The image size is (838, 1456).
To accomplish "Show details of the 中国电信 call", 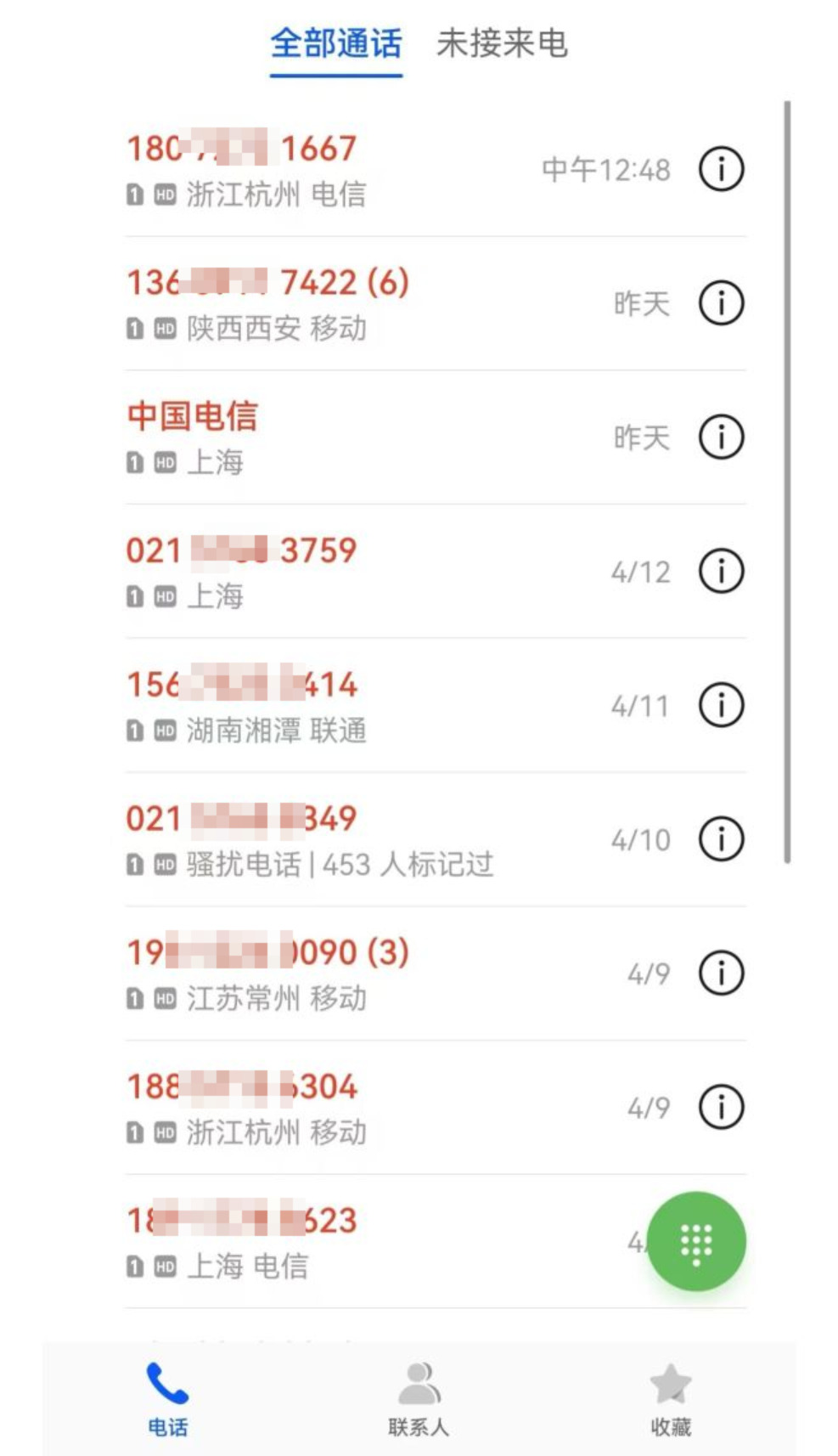I will pos(721,437).
